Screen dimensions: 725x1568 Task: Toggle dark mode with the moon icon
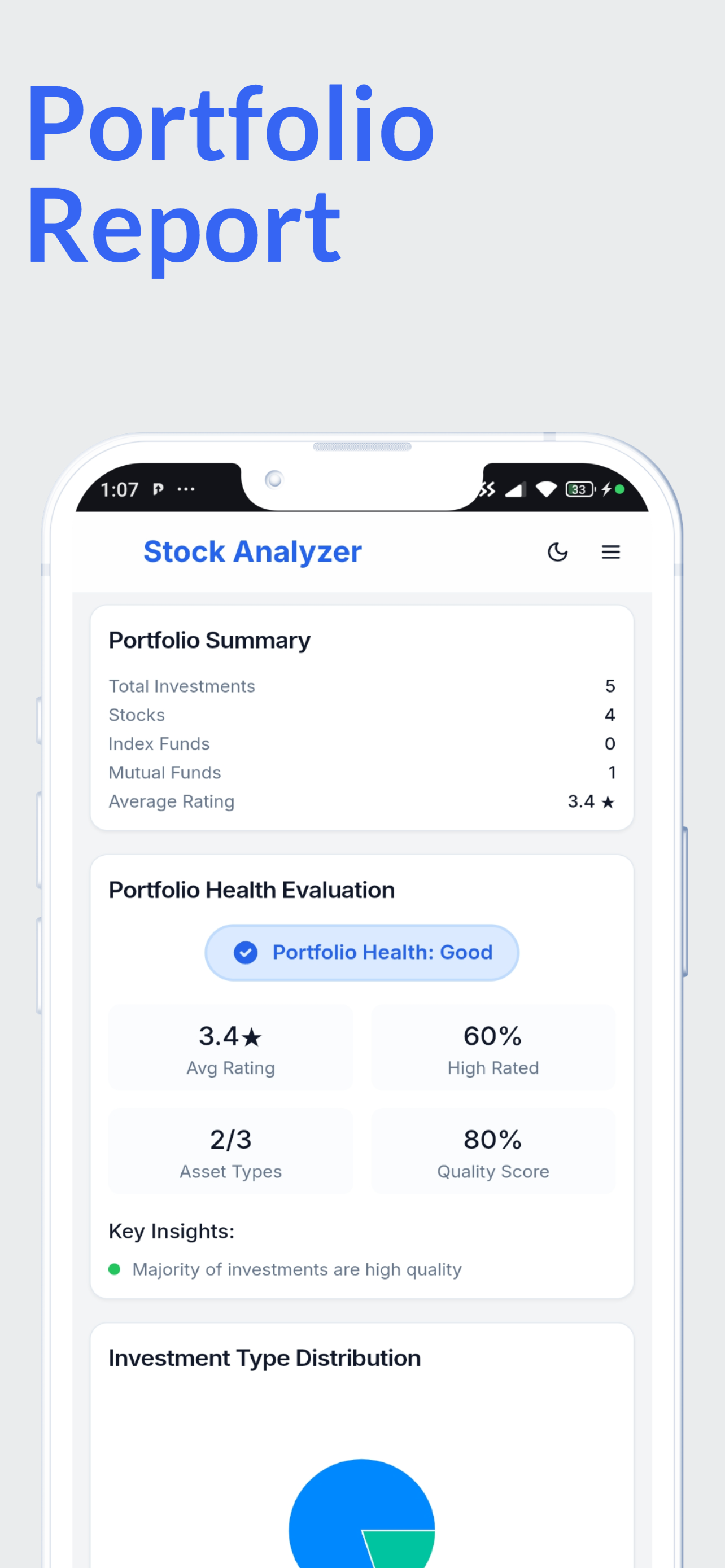pyautogui.click(x=558, y=552)
